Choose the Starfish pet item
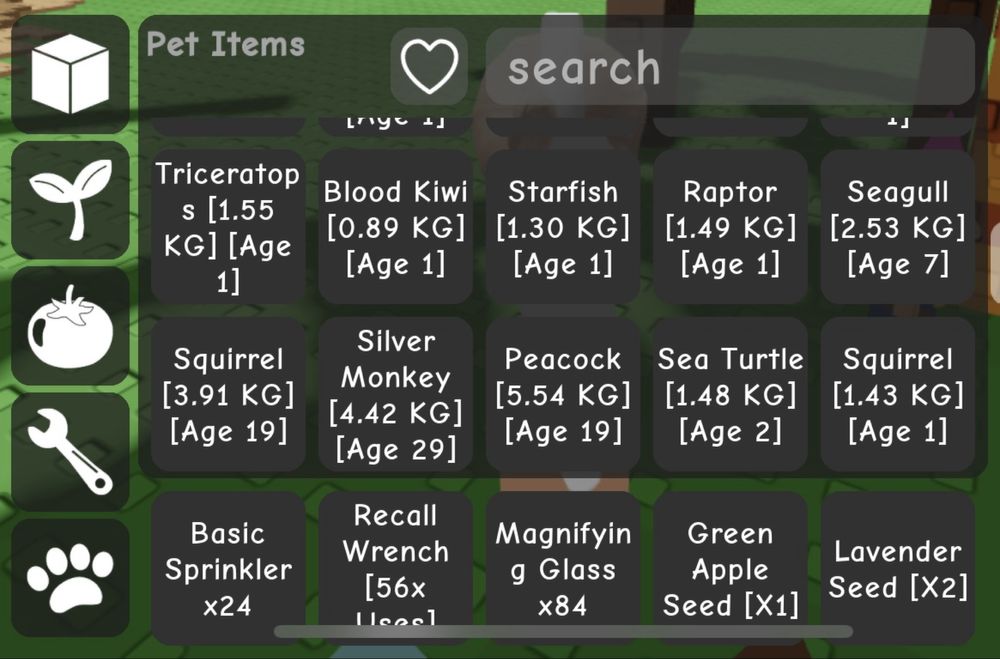 point(563,227)
